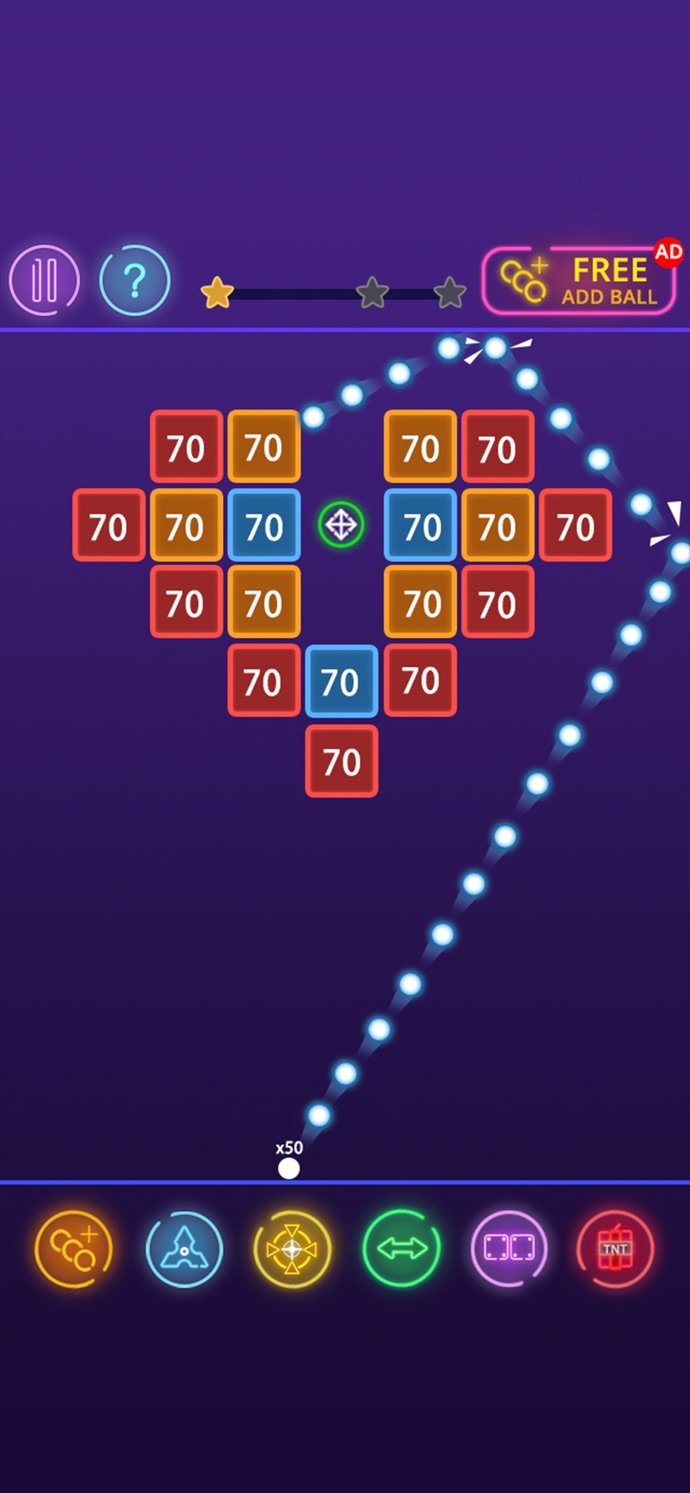Use the green horizontal arrows power-up
690x1493 pixels.
point(401,1248)
